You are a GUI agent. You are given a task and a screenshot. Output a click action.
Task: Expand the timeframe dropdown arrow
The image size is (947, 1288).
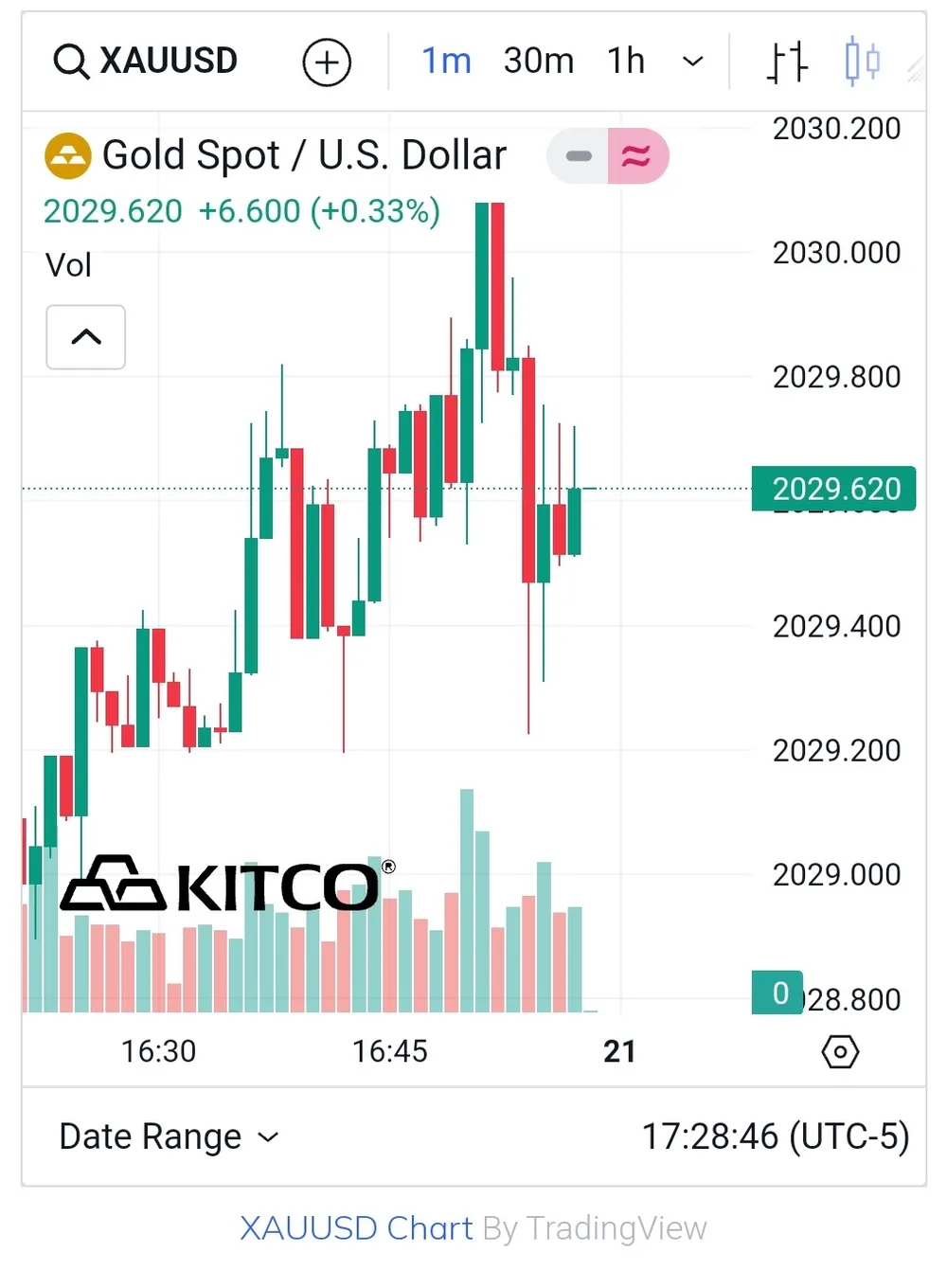tap(693, 63)
